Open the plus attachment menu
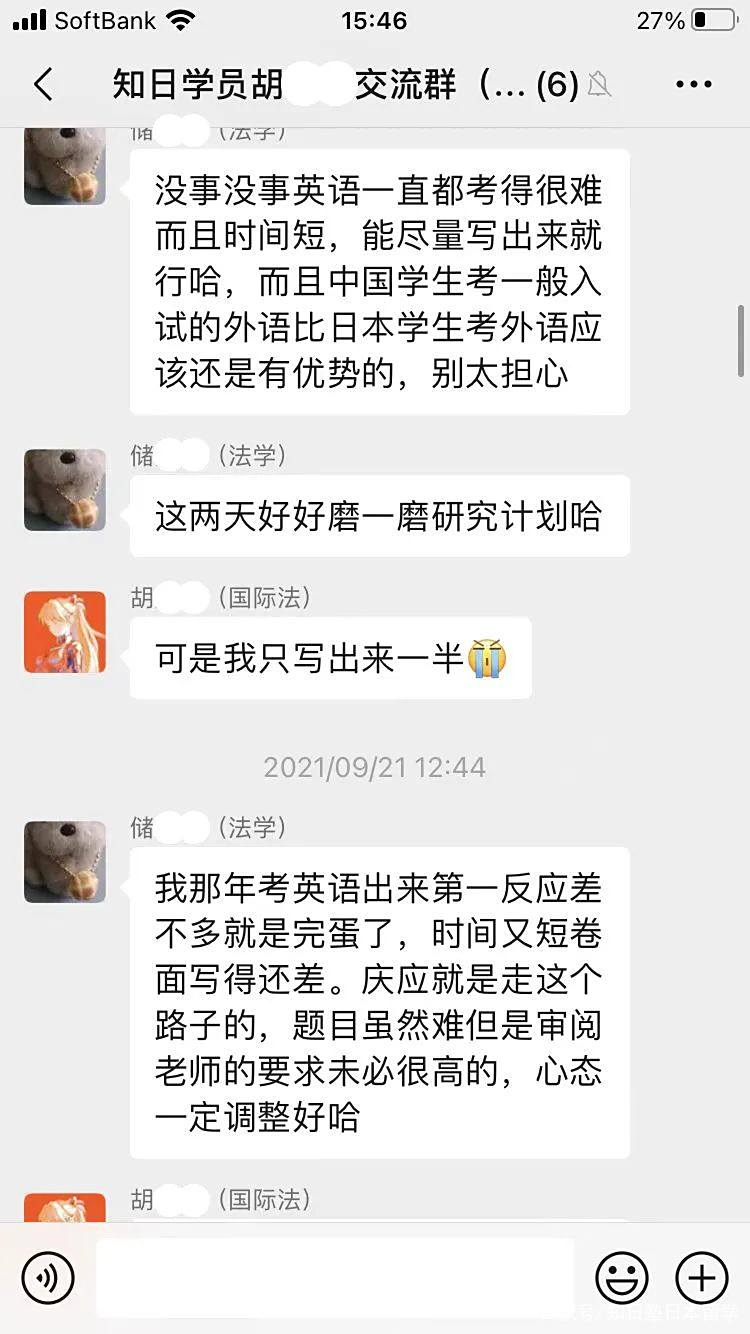The image size is (750, 1334). point(702,1277)
